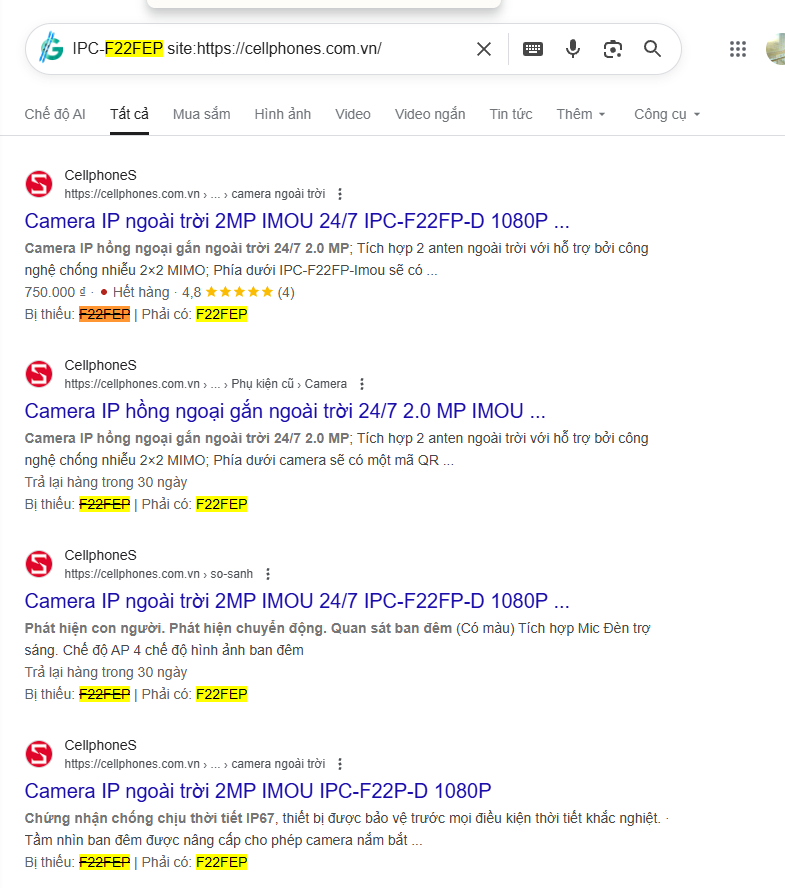
Task: Open the result IMOU IPC-F22P-D 1080P
Action: [x=258, y=791]
